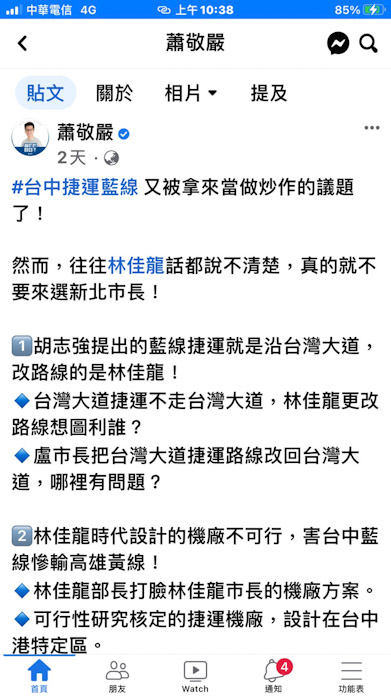Go to the 首頁 bottom tab
The height and width of the screenshot is (696, 391).
[x=39, y=676]
